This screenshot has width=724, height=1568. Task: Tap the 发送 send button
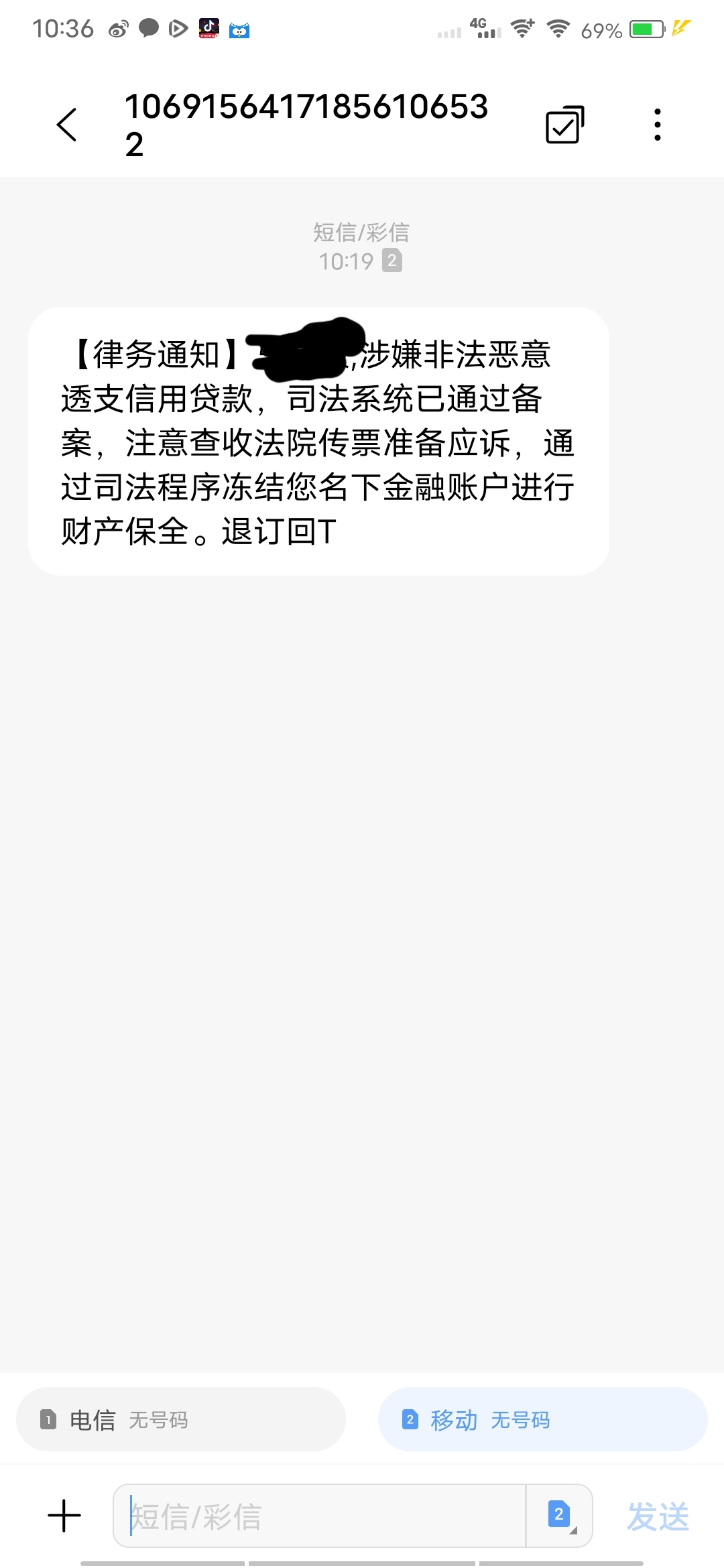[658, 1516]
